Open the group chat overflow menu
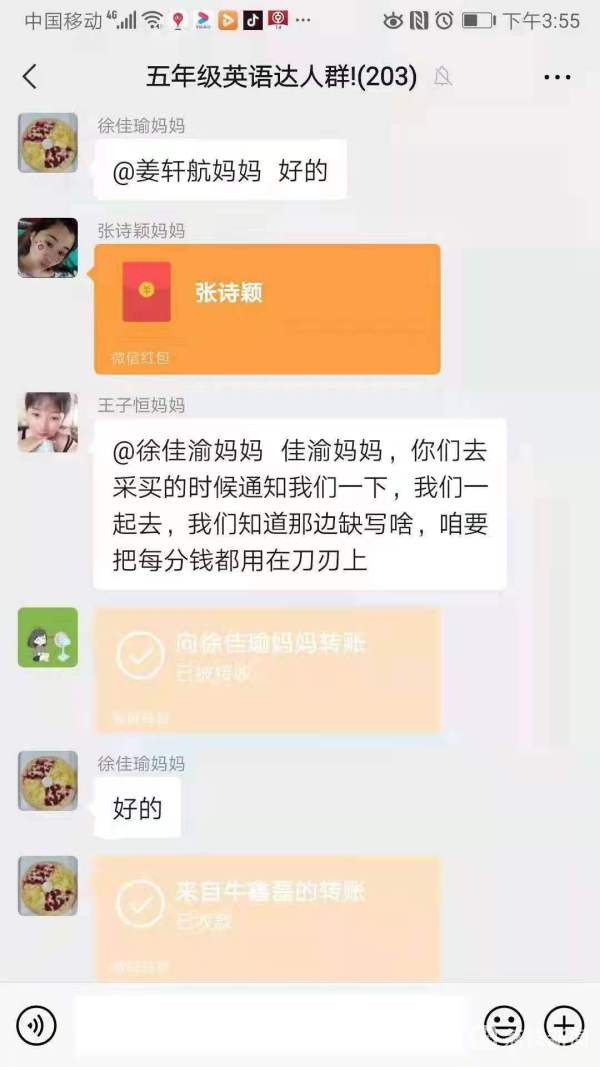 click(x=556, y=77)
